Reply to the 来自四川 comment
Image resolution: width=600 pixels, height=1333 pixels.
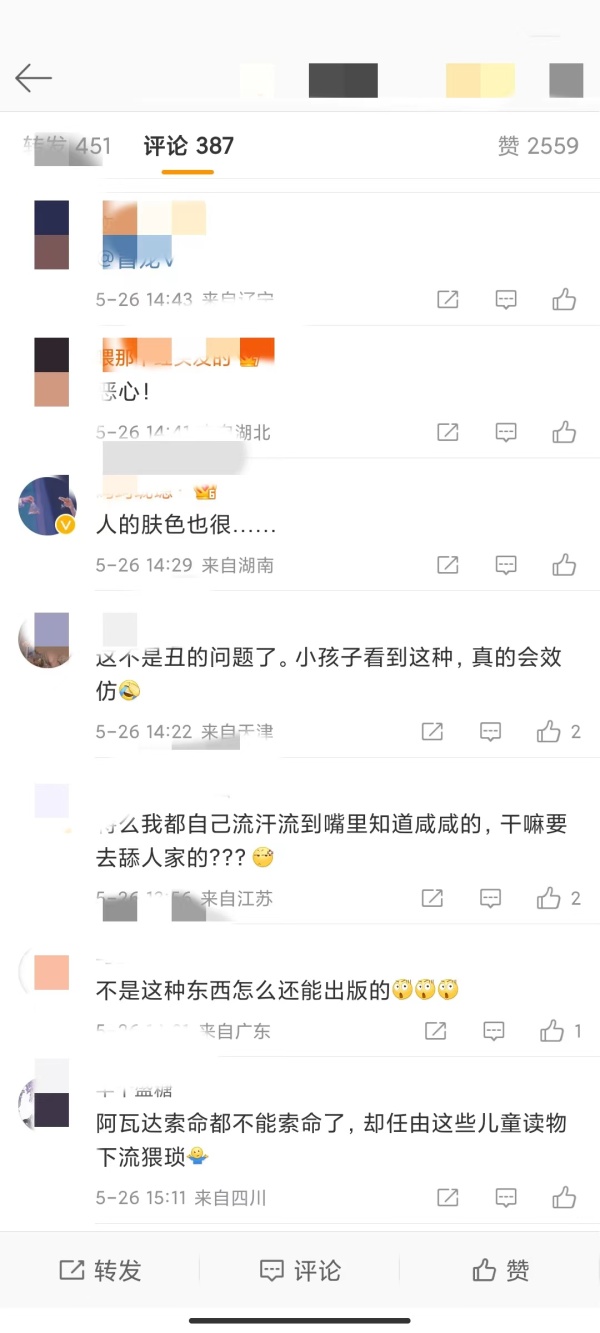click(506, 1197)
